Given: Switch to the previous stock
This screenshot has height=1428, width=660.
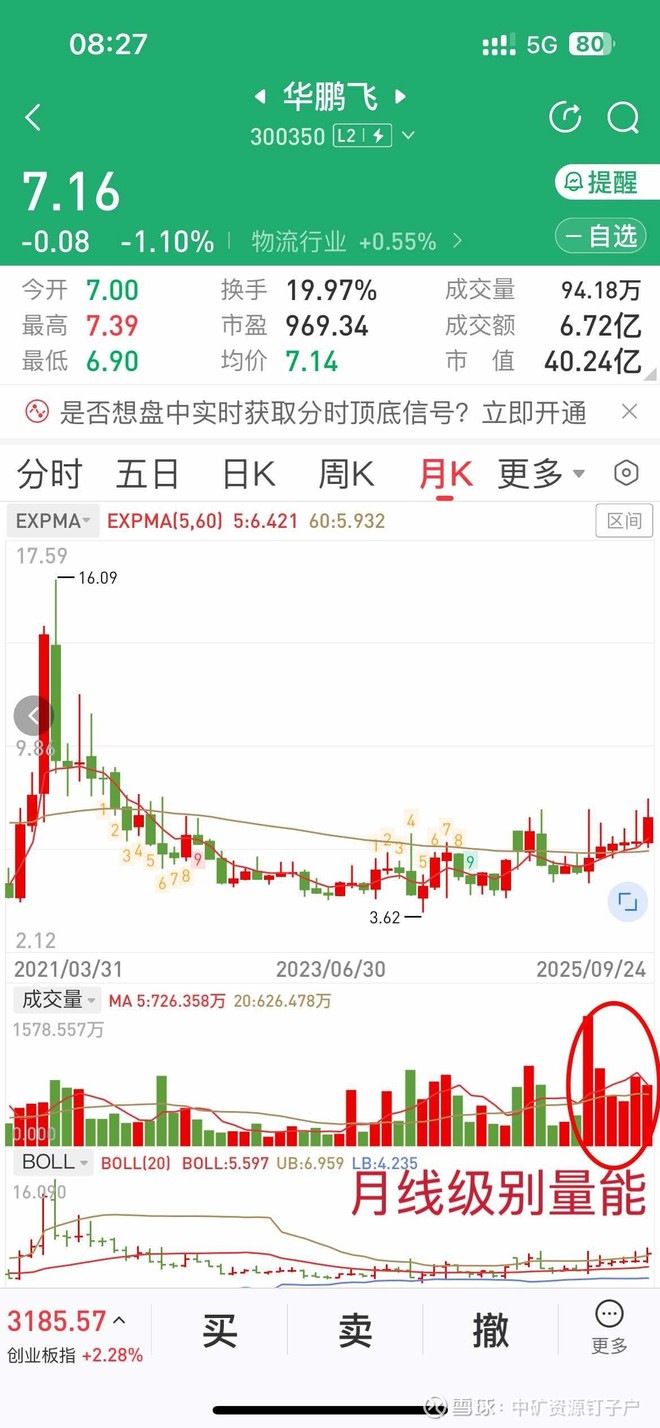Looking at the screenshot, I should 260,97.
